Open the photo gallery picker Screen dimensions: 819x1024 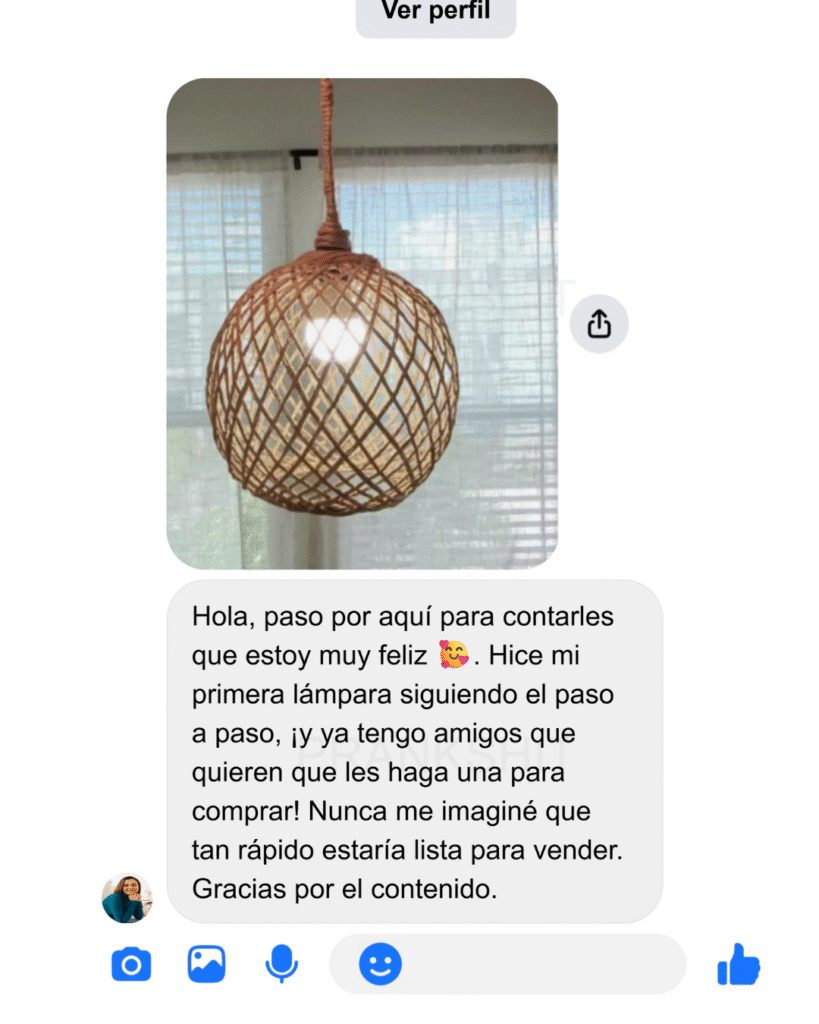tap(207, 965)
